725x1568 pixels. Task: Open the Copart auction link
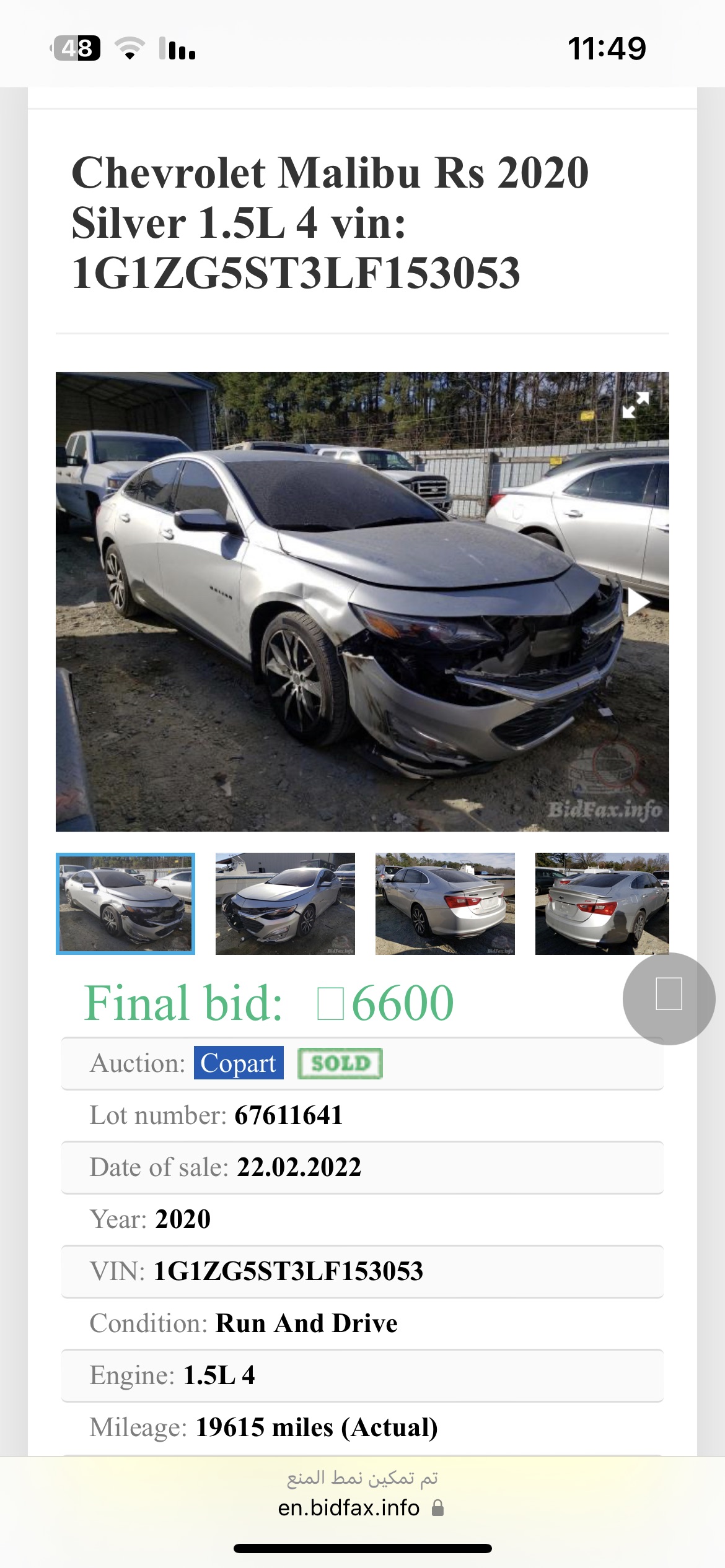coord(239,1063)
